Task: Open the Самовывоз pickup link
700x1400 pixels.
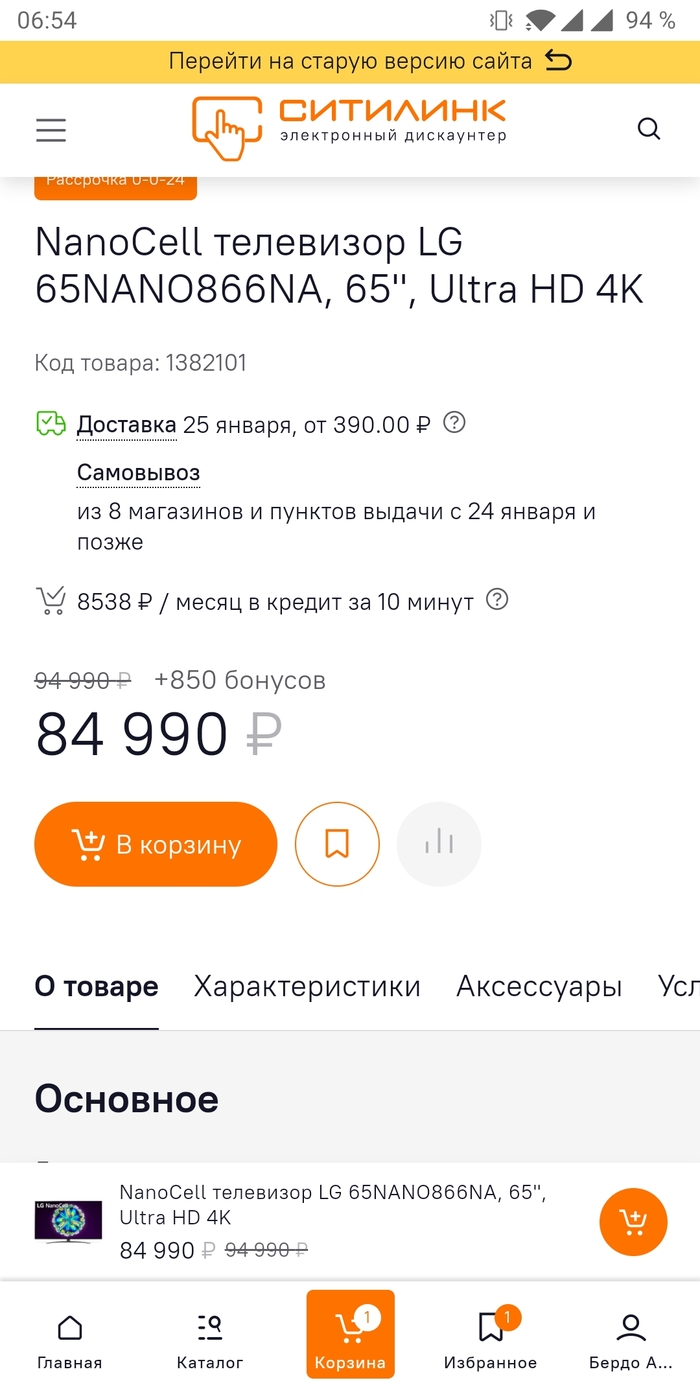Action: click(x=138, y=472)
